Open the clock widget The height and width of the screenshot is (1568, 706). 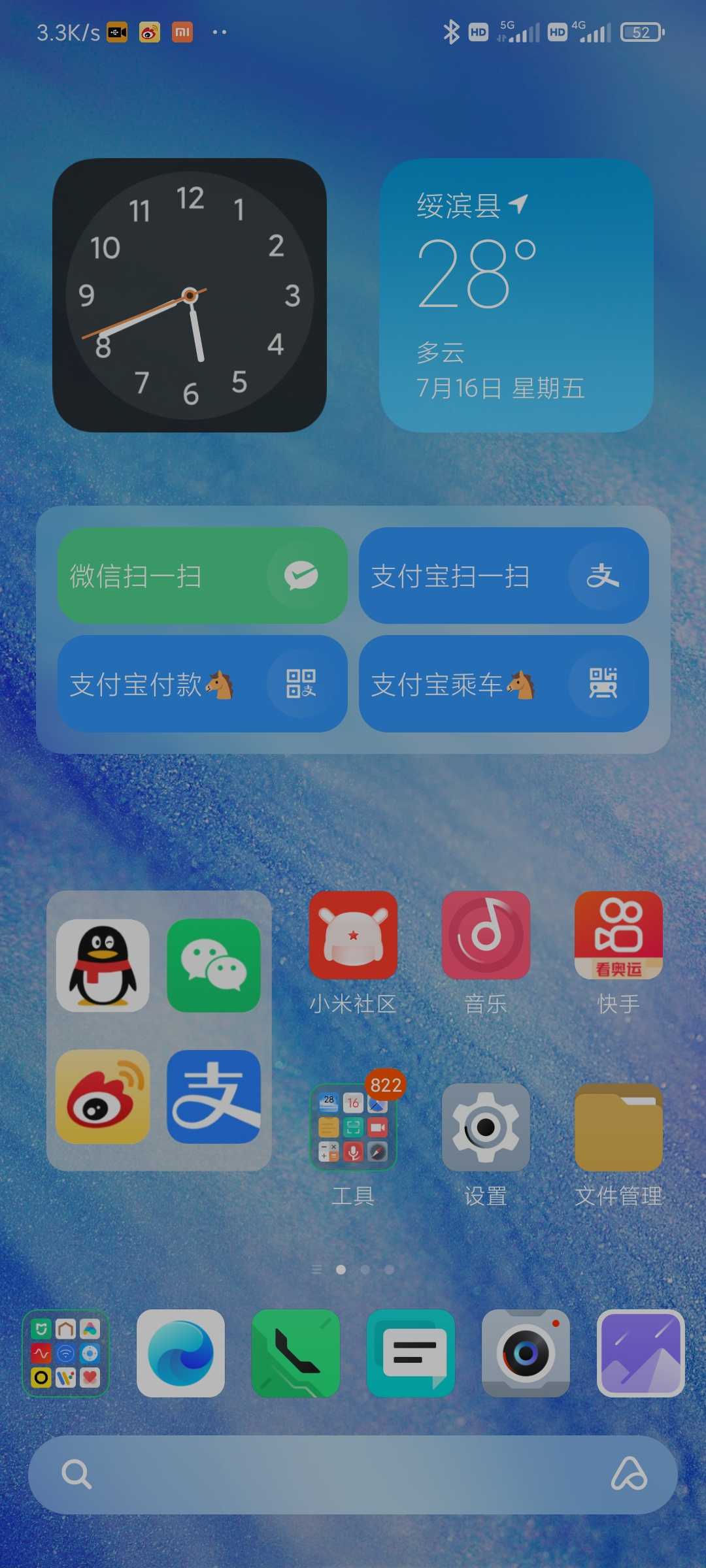190,295
